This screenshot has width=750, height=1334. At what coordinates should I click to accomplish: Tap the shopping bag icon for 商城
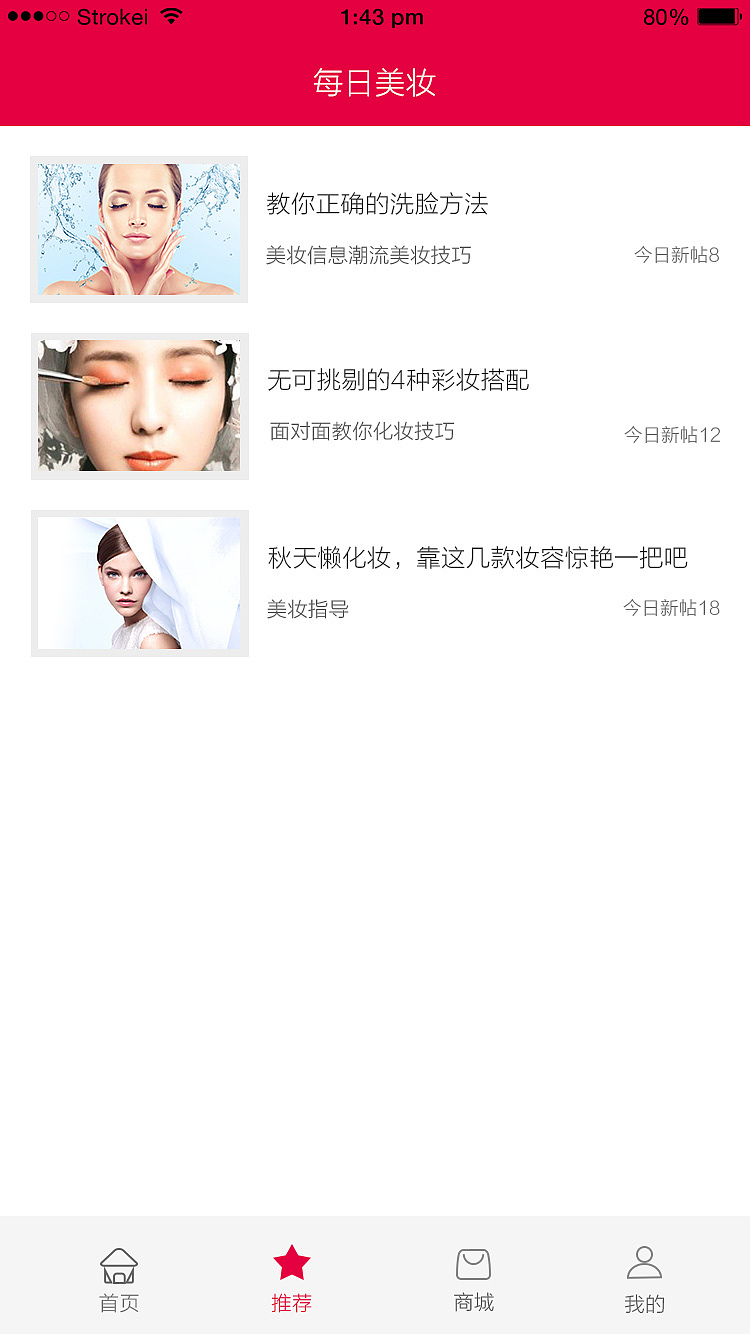472,1264
